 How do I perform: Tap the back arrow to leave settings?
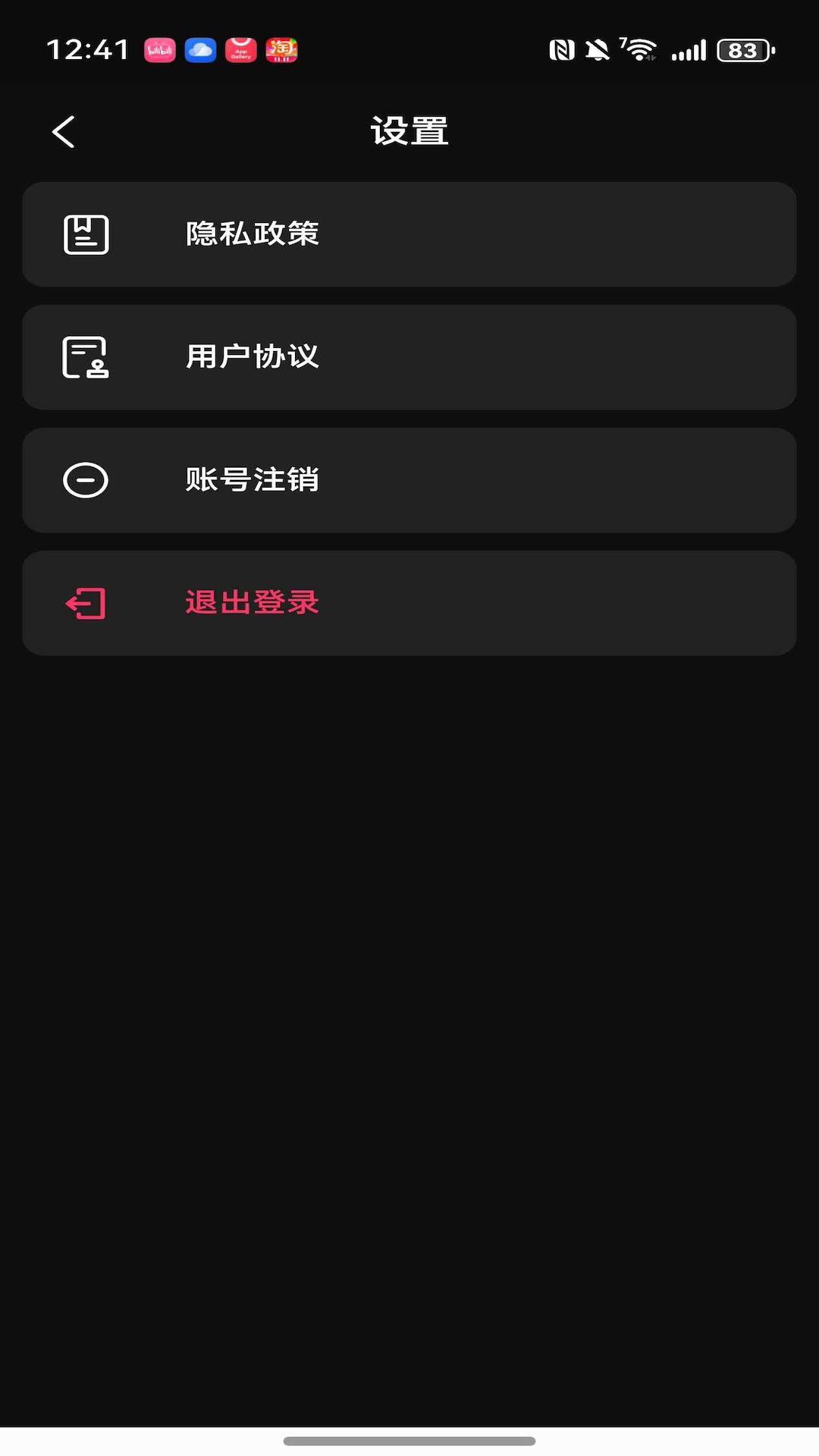pyautogui.click(x=64, y=130)
